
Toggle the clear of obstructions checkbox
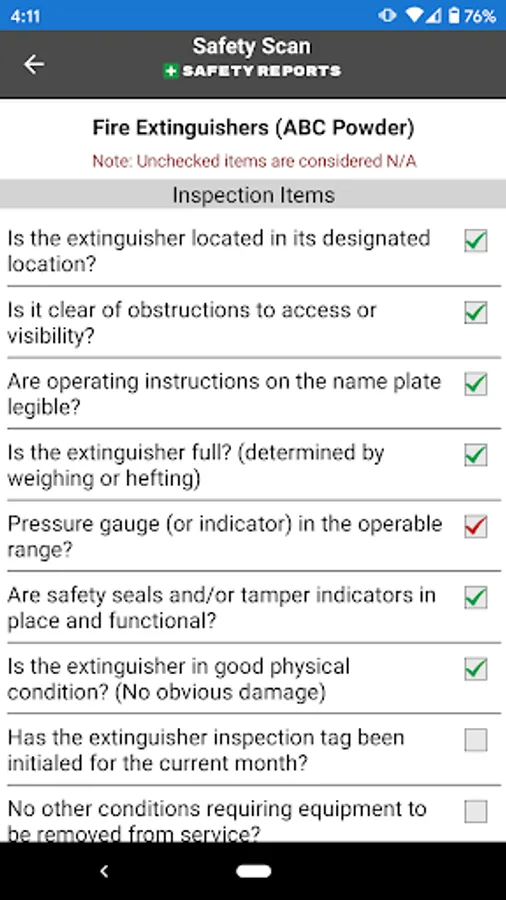pyautogui.click(x=476, y=312)
